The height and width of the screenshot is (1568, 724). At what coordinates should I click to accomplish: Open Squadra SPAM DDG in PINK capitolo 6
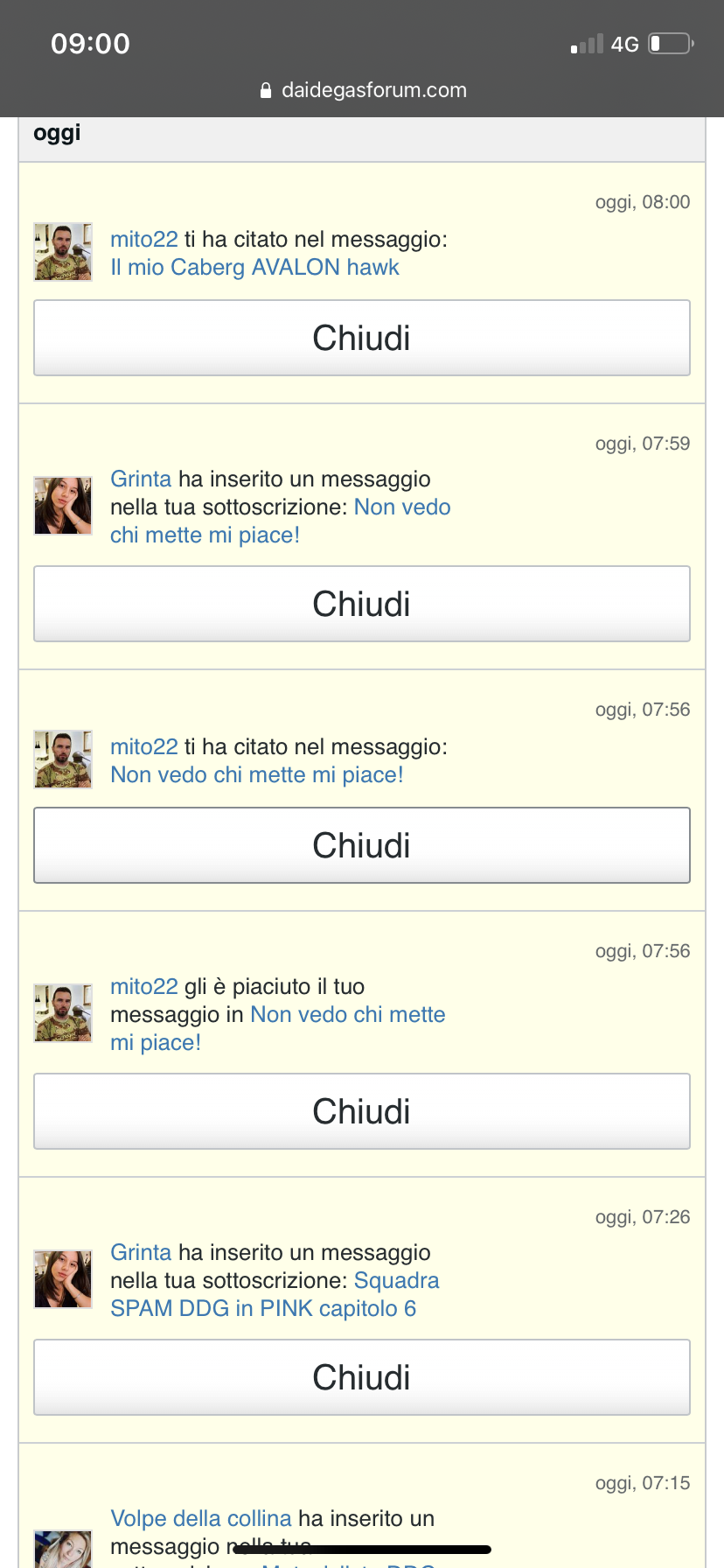click(x=275, y=1295)
